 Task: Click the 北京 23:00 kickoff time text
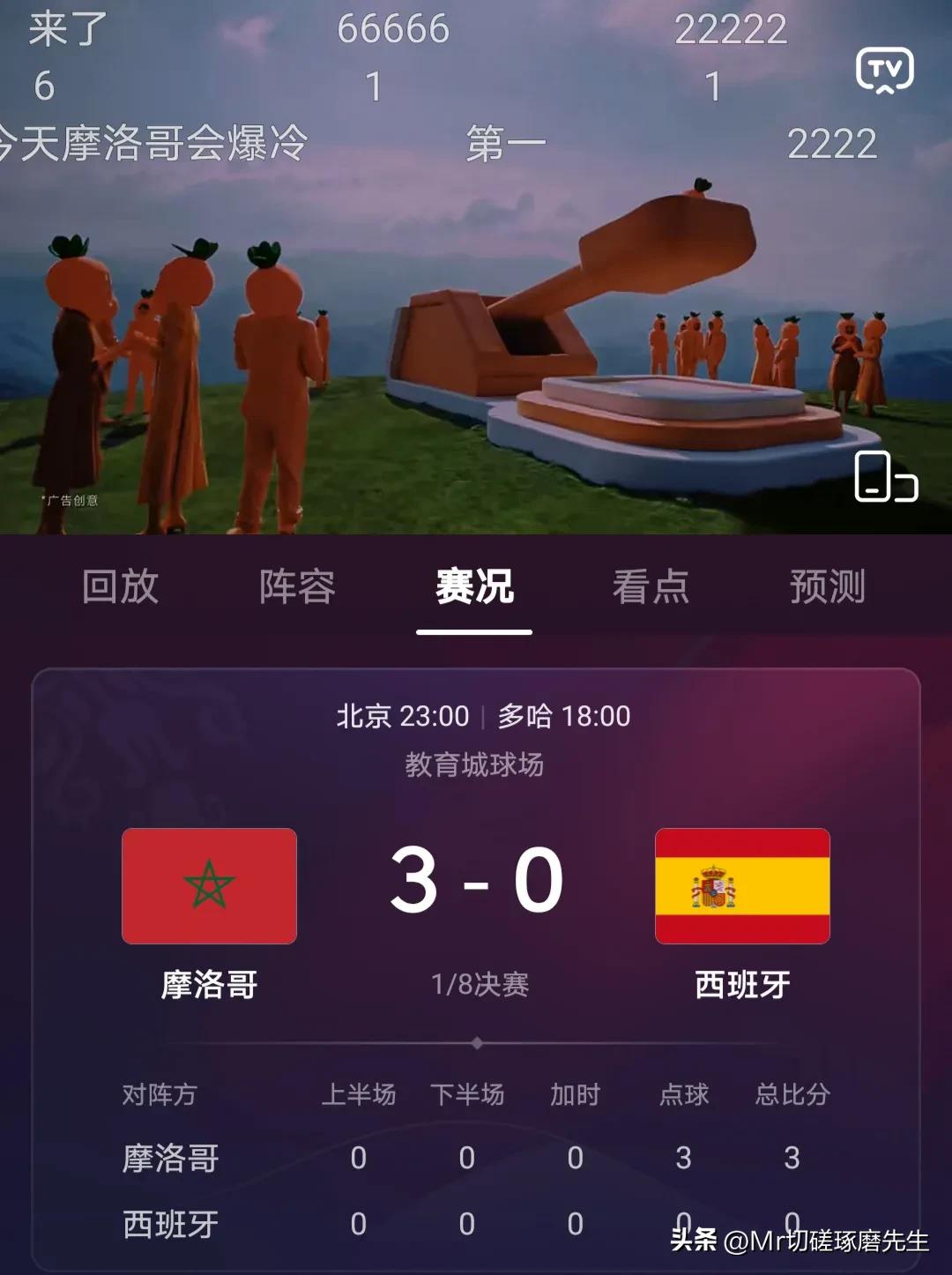[401, 717]
